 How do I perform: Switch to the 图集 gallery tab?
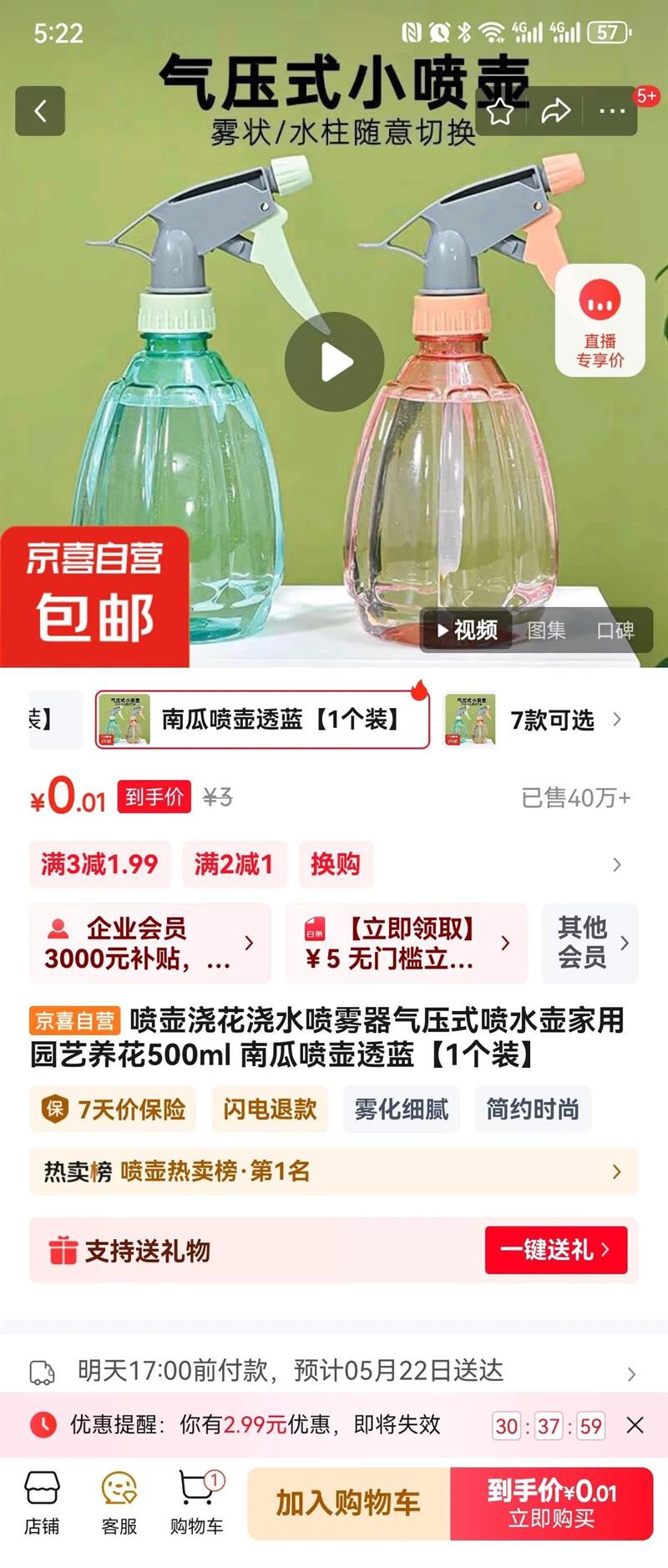coord(547,630)
